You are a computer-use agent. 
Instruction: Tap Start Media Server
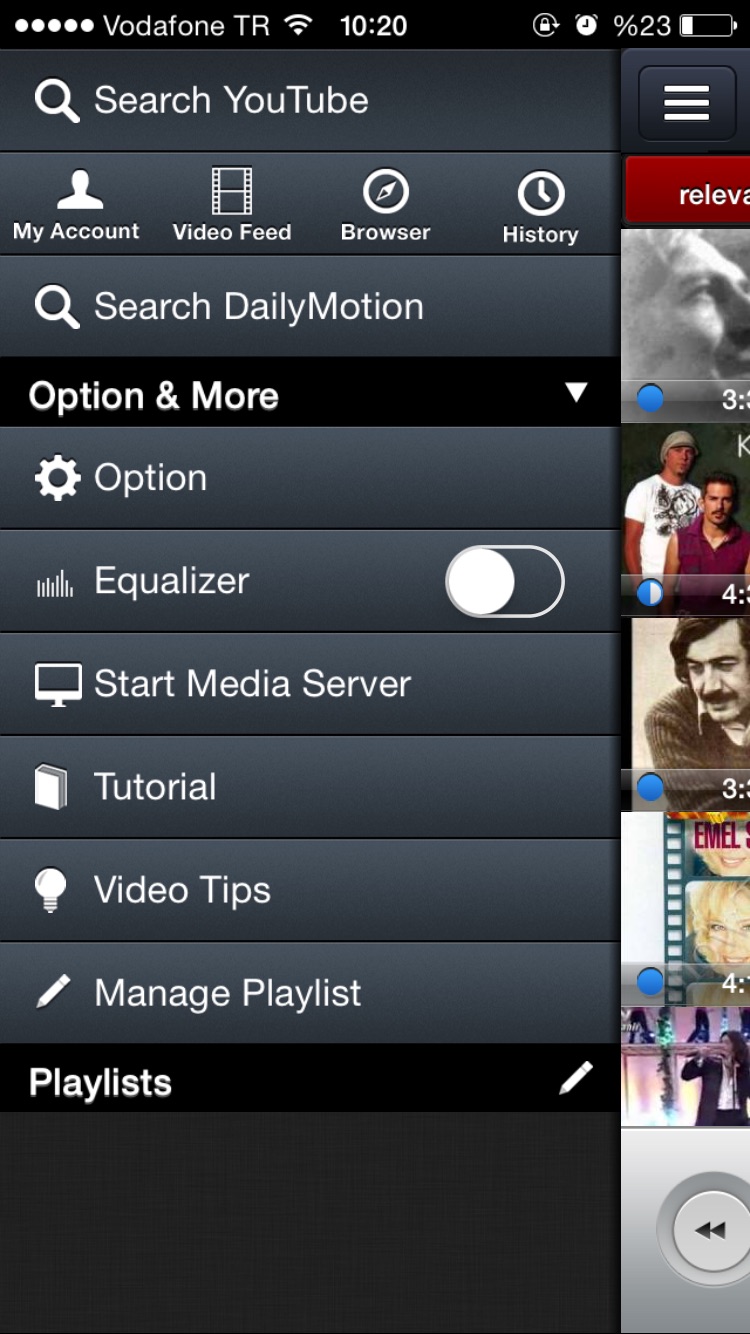pyautogui.click(x=310, y=684)
